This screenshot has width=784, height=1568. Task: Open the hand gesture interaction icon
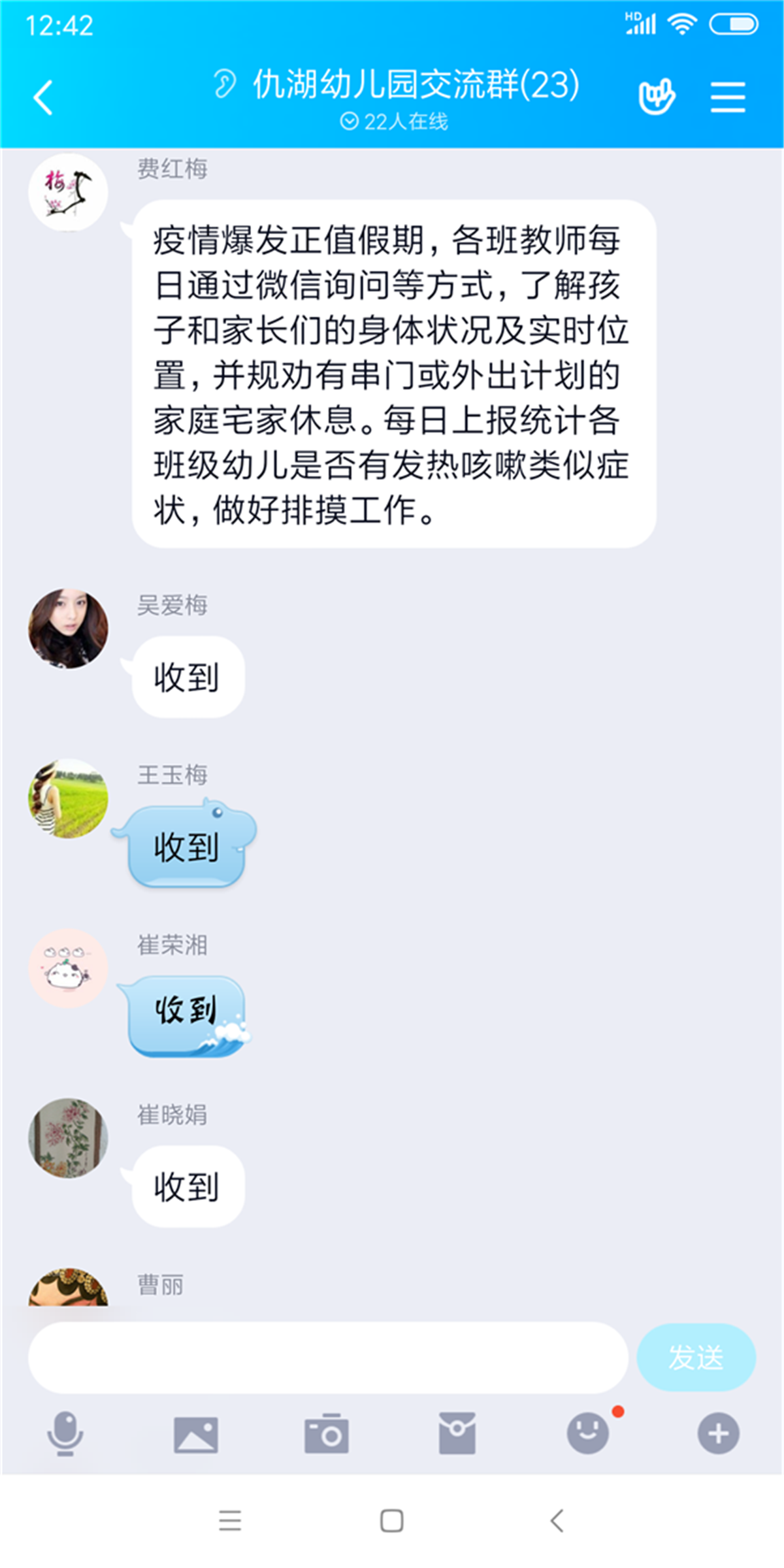(x=656, y=97)
